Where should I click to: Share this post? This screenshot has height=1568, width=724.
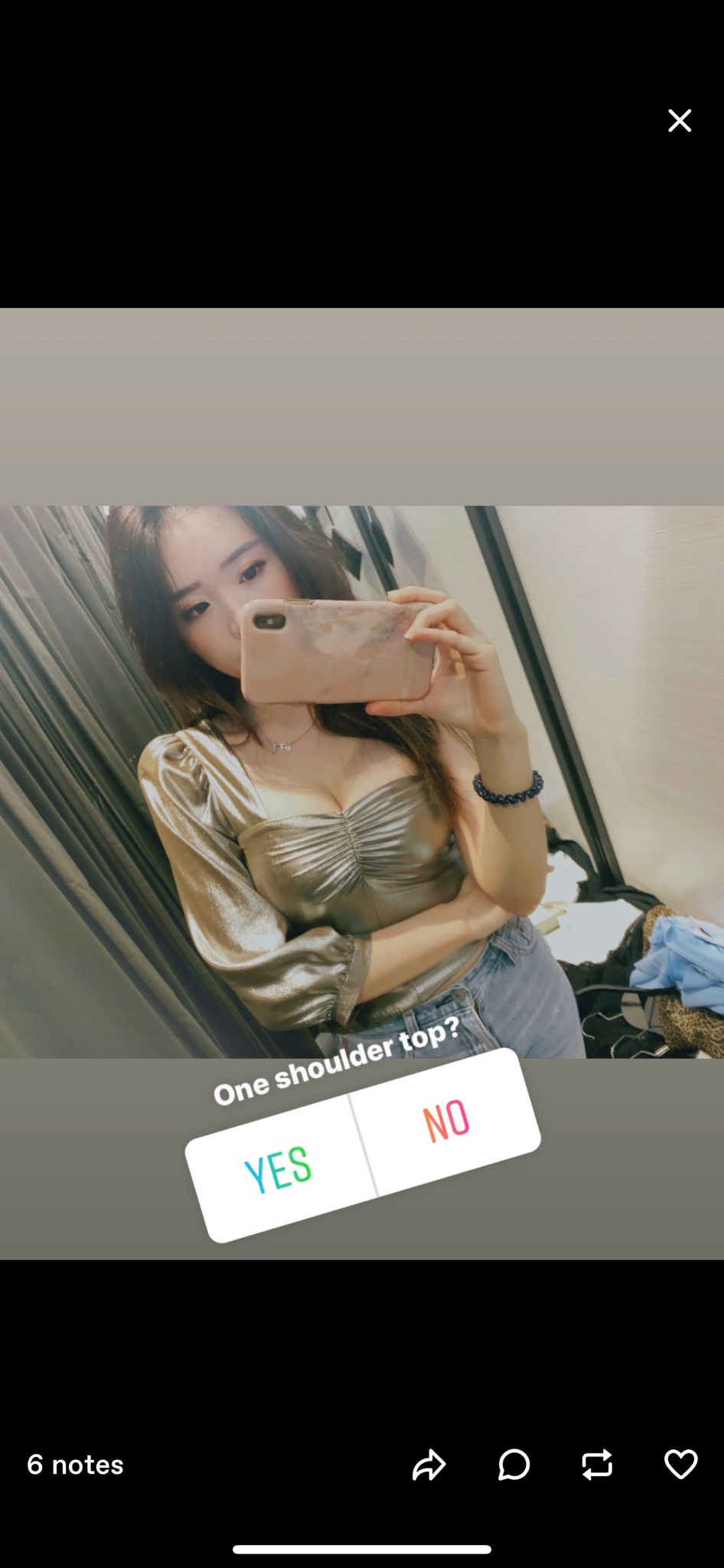coord(429,1465)
